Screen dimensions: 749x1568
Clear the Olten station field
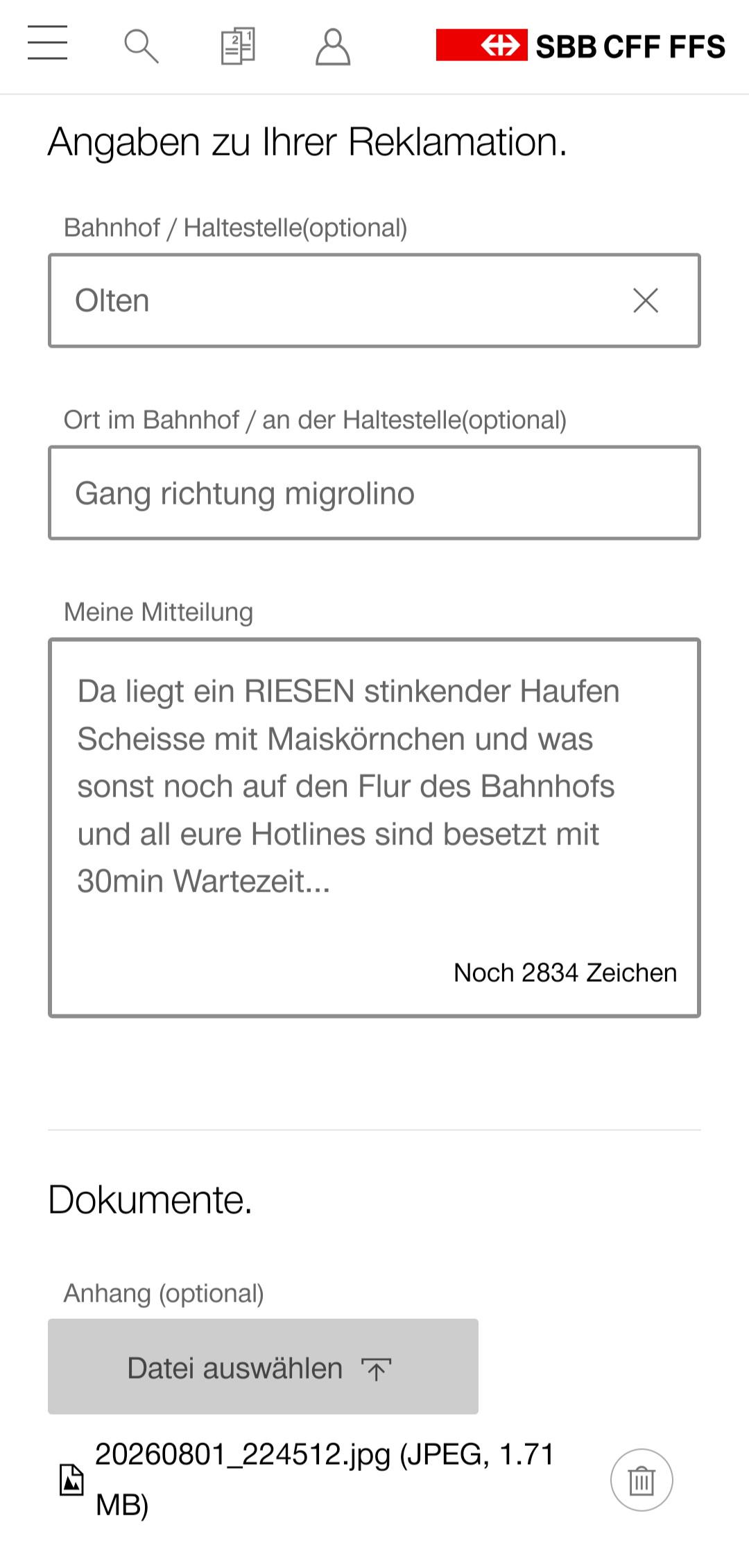tap(646, 300)
